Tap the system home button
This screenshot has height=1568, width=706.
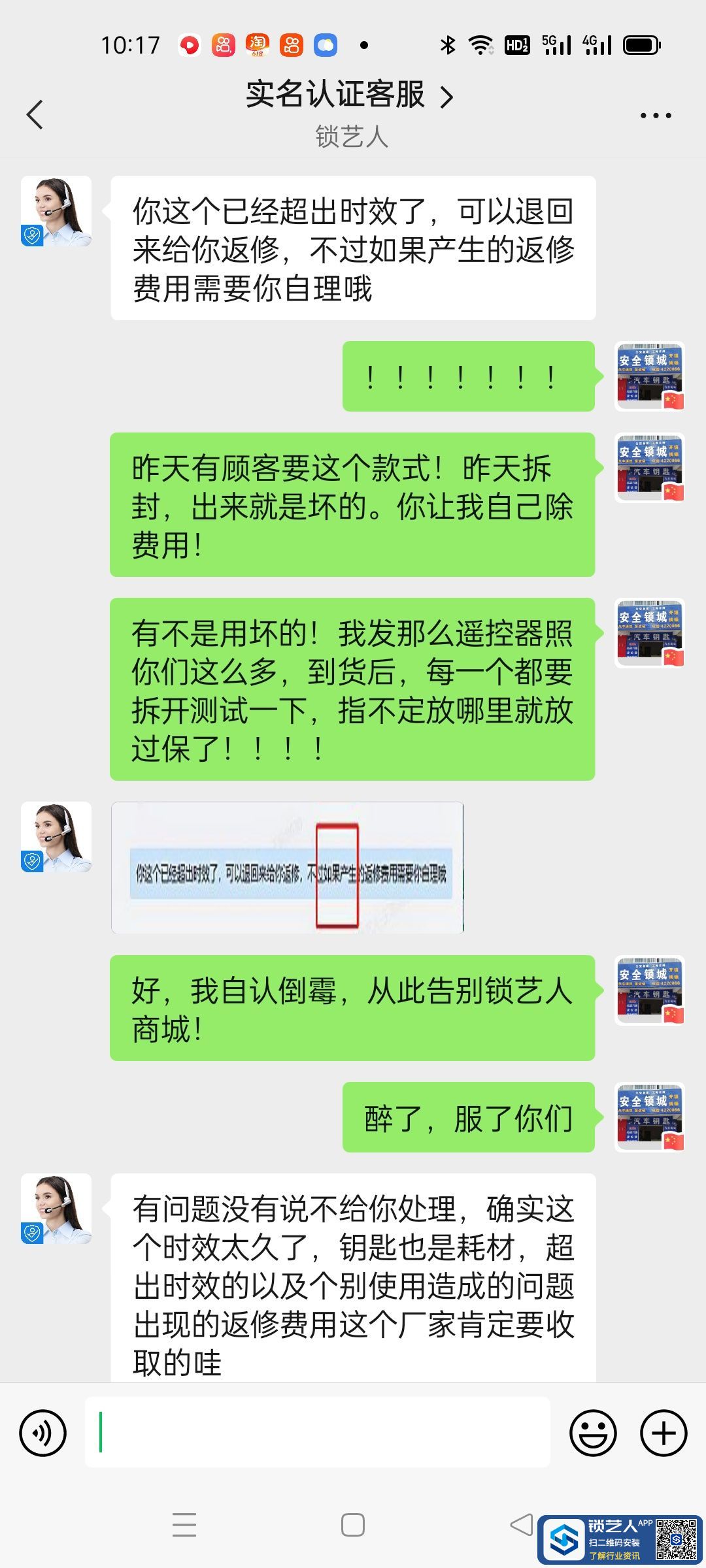click(353, 1526)
